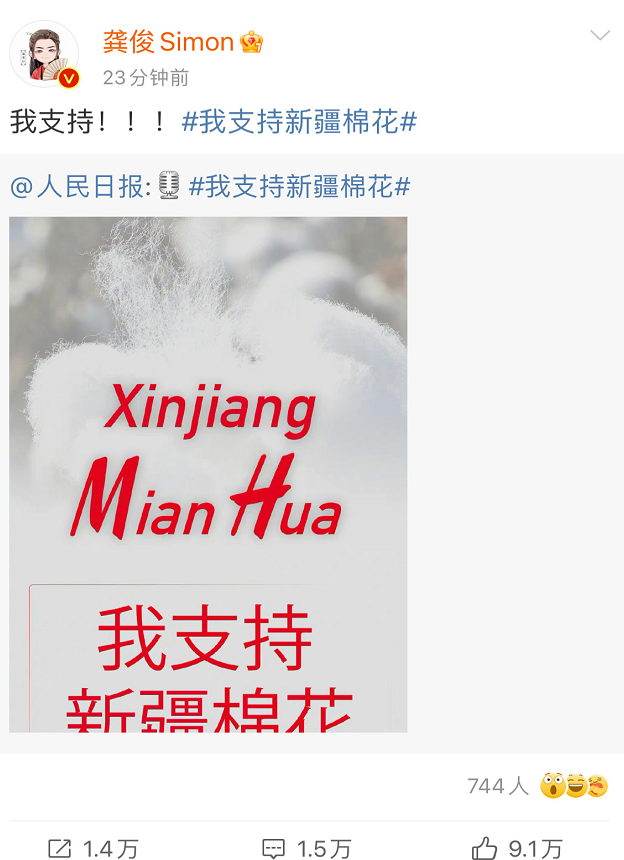Repost this post with 1.4万 shares

pyautogui.click(x=93, y=848)
